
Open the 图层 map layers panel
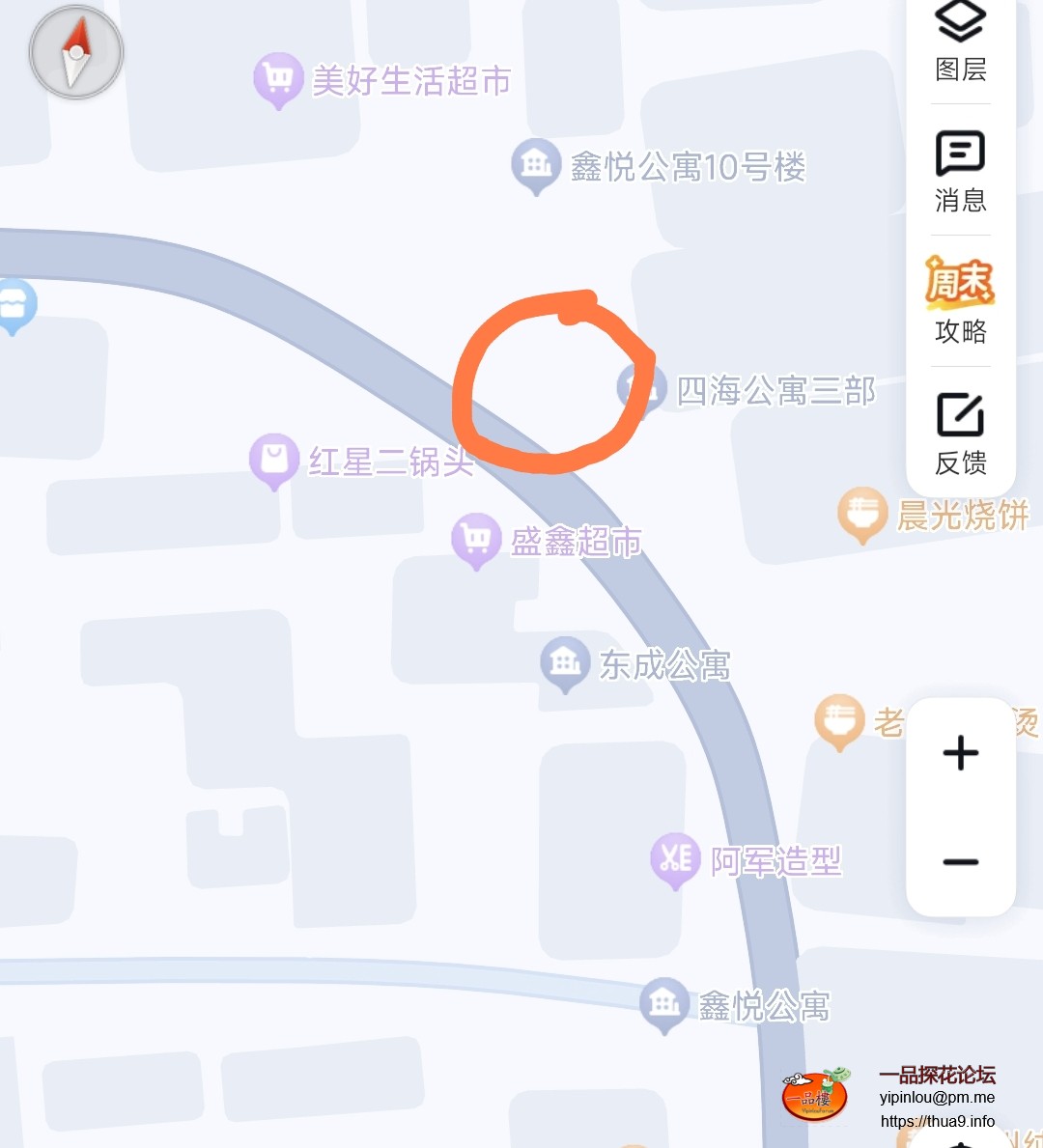tap(959, 39)
